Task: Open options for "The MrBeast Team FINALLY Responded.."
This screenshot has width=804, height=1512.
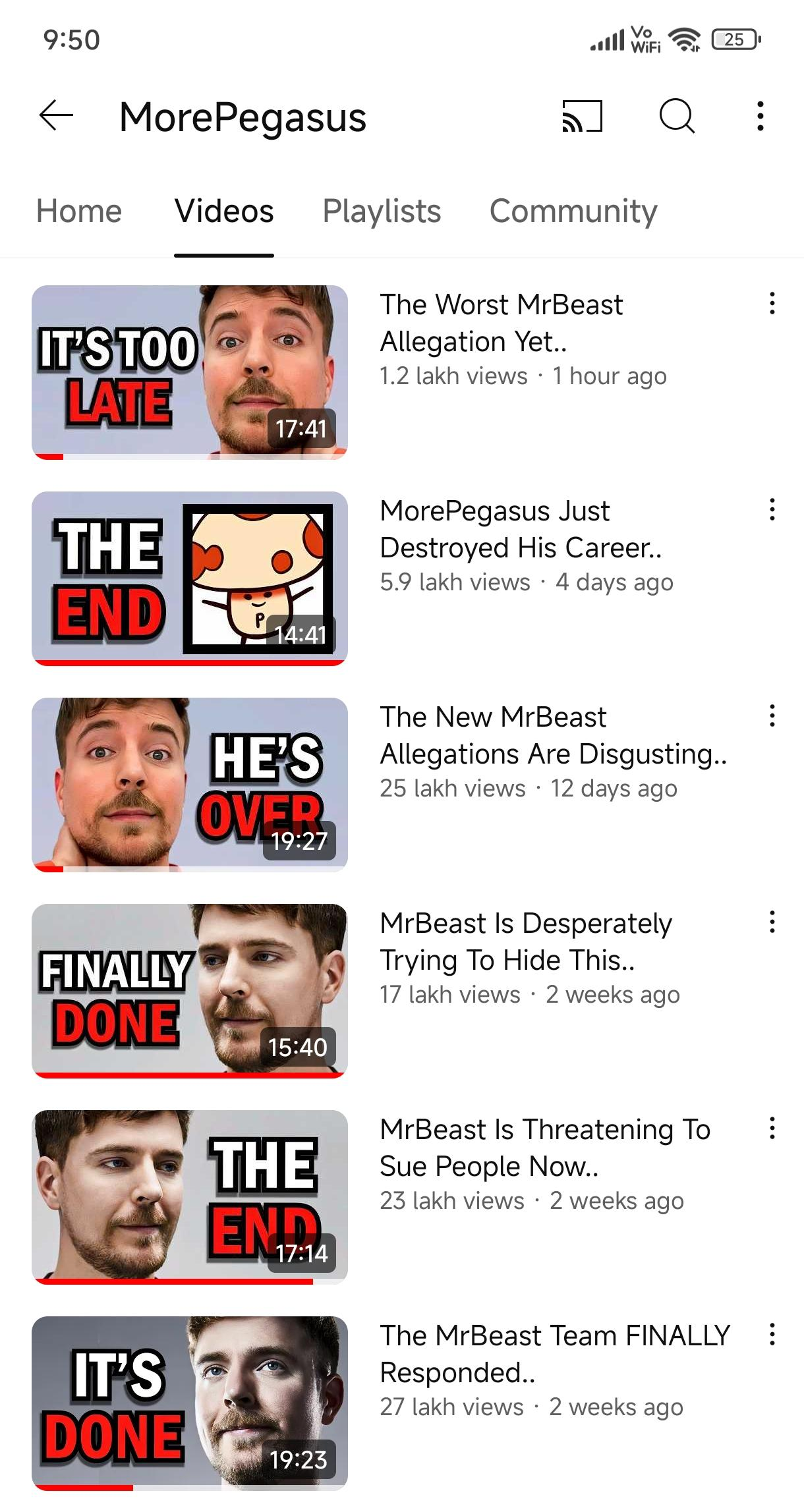Action: (x=772, y=1334)
